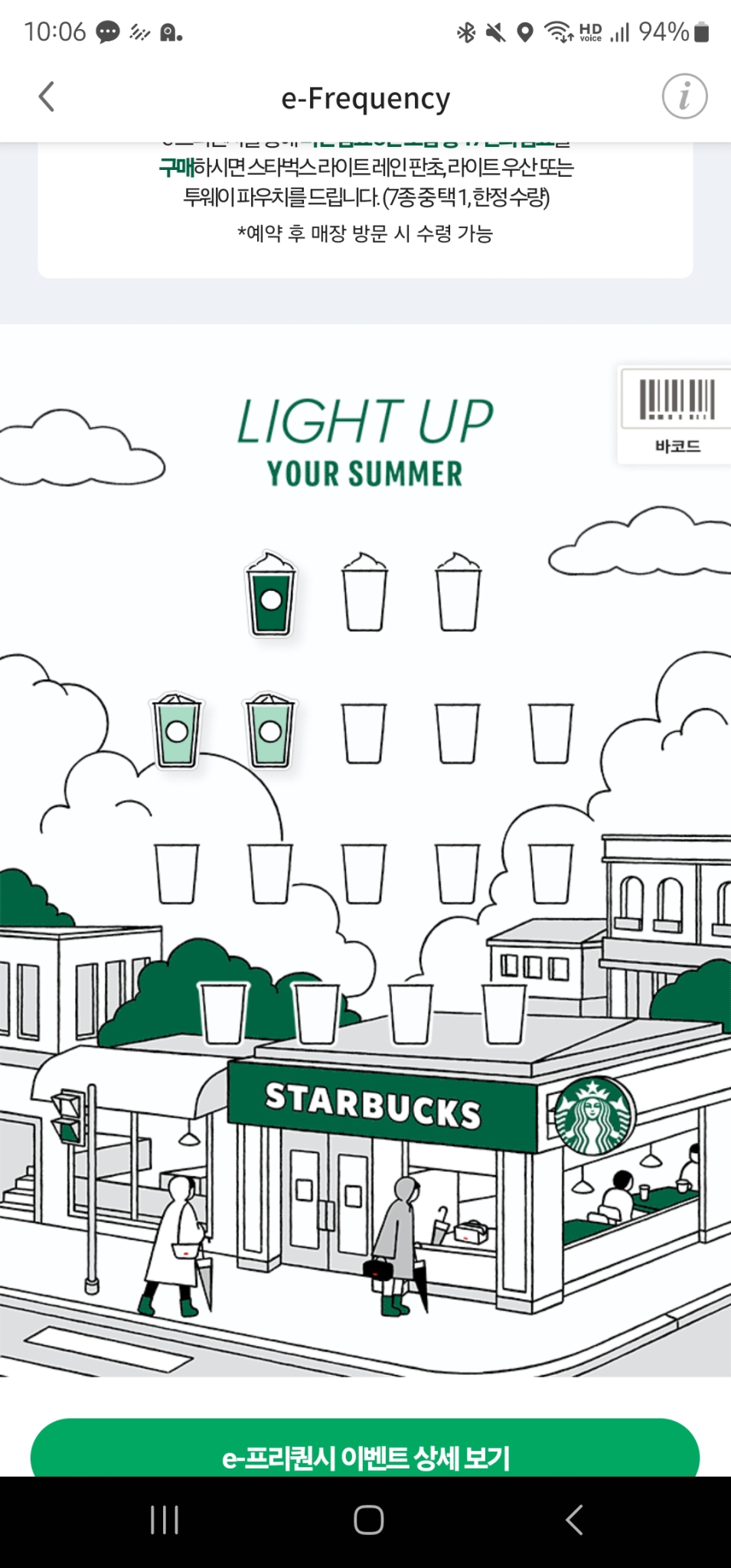Open the 바코드 barcode button
731x1568 pixels.
(x=676, y=414)
